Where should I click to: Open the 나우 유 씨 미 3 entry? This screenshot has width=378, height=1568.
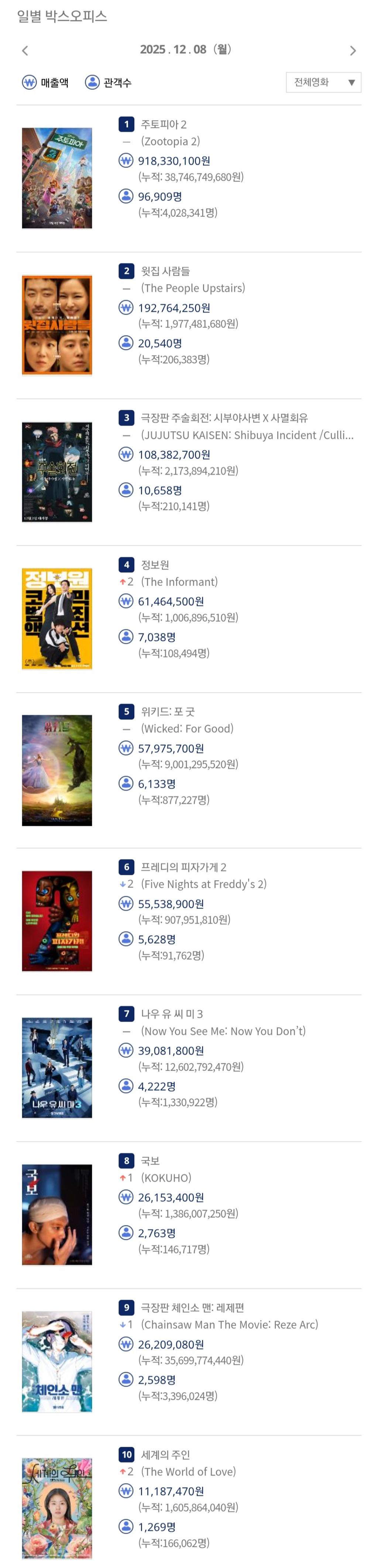pos(172,1013)
